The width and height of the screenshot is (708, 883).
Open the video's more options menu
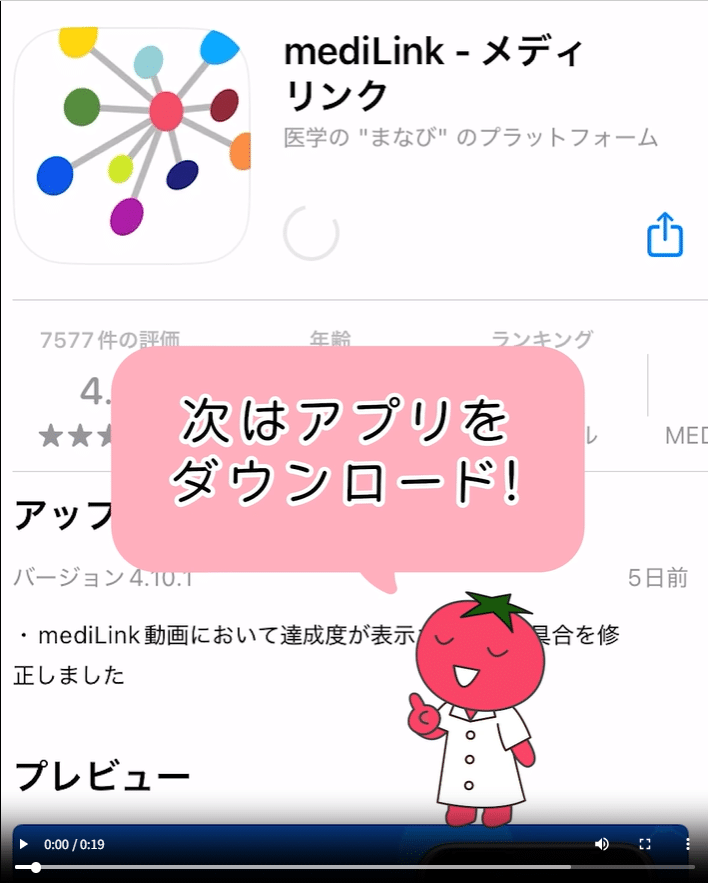coord(688,844)
